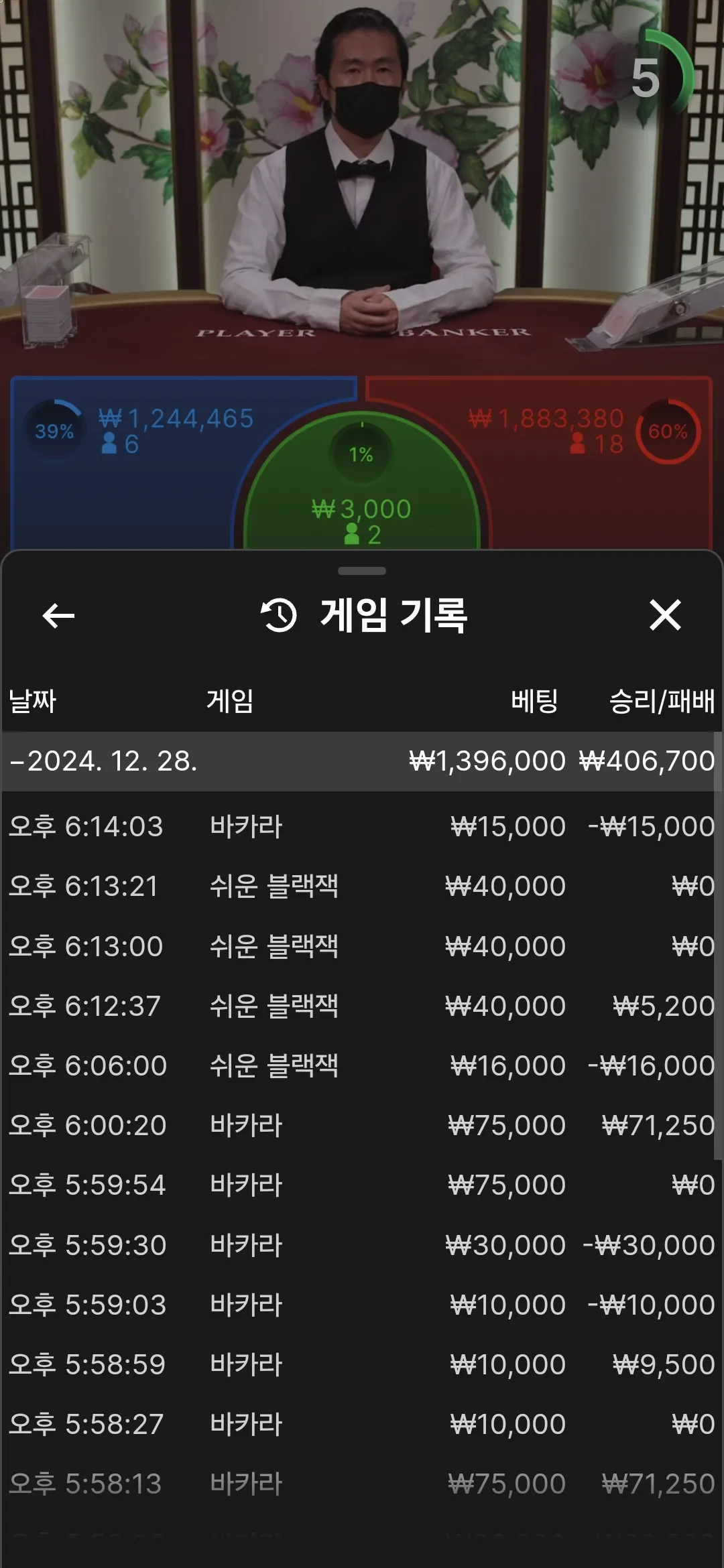724x1568 pixels.
Task: Open the 오후 6:14:03 바카라 record
Action: pyautogui.click(x=362, y=826)
